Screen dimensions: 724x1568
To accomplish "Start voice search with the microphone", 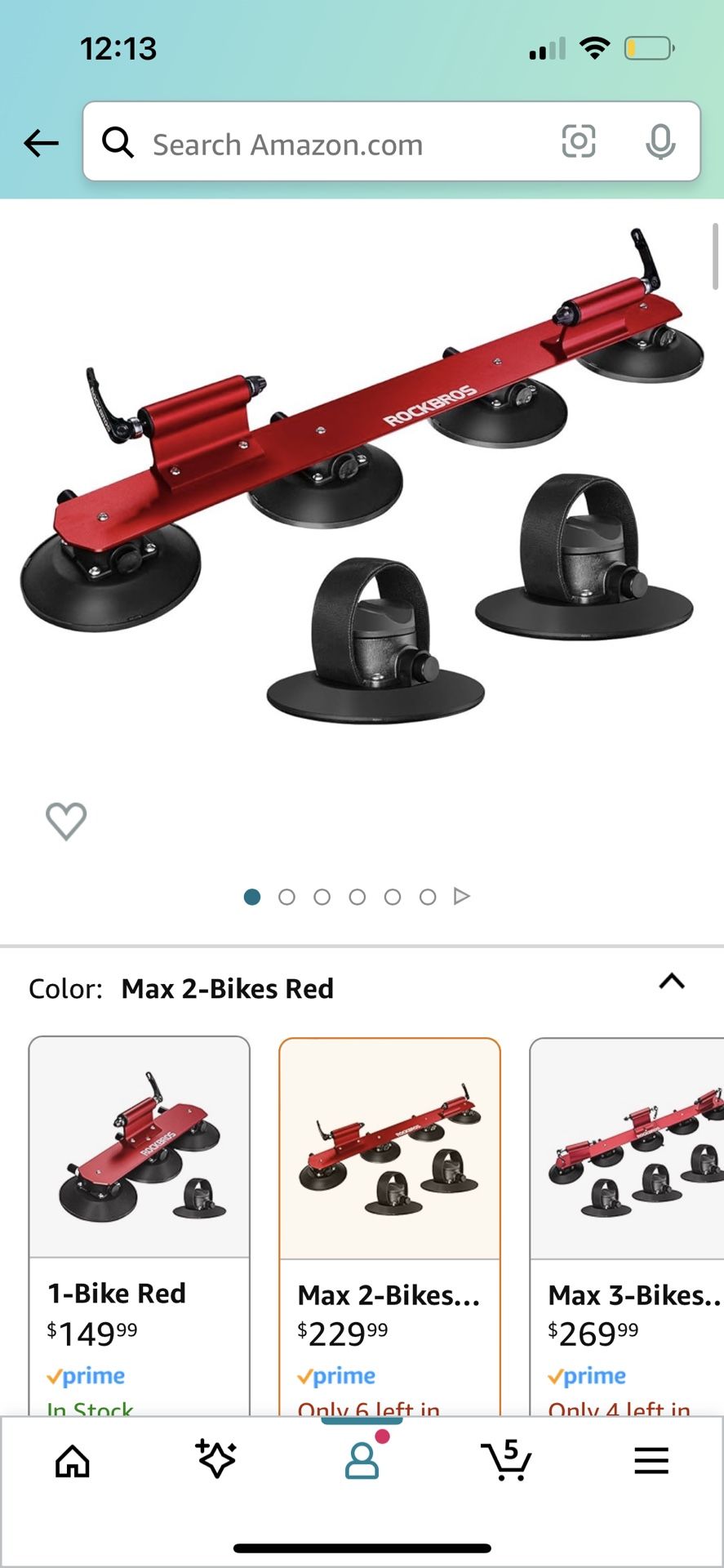I will pyautogui.click(x=660, y=143).
